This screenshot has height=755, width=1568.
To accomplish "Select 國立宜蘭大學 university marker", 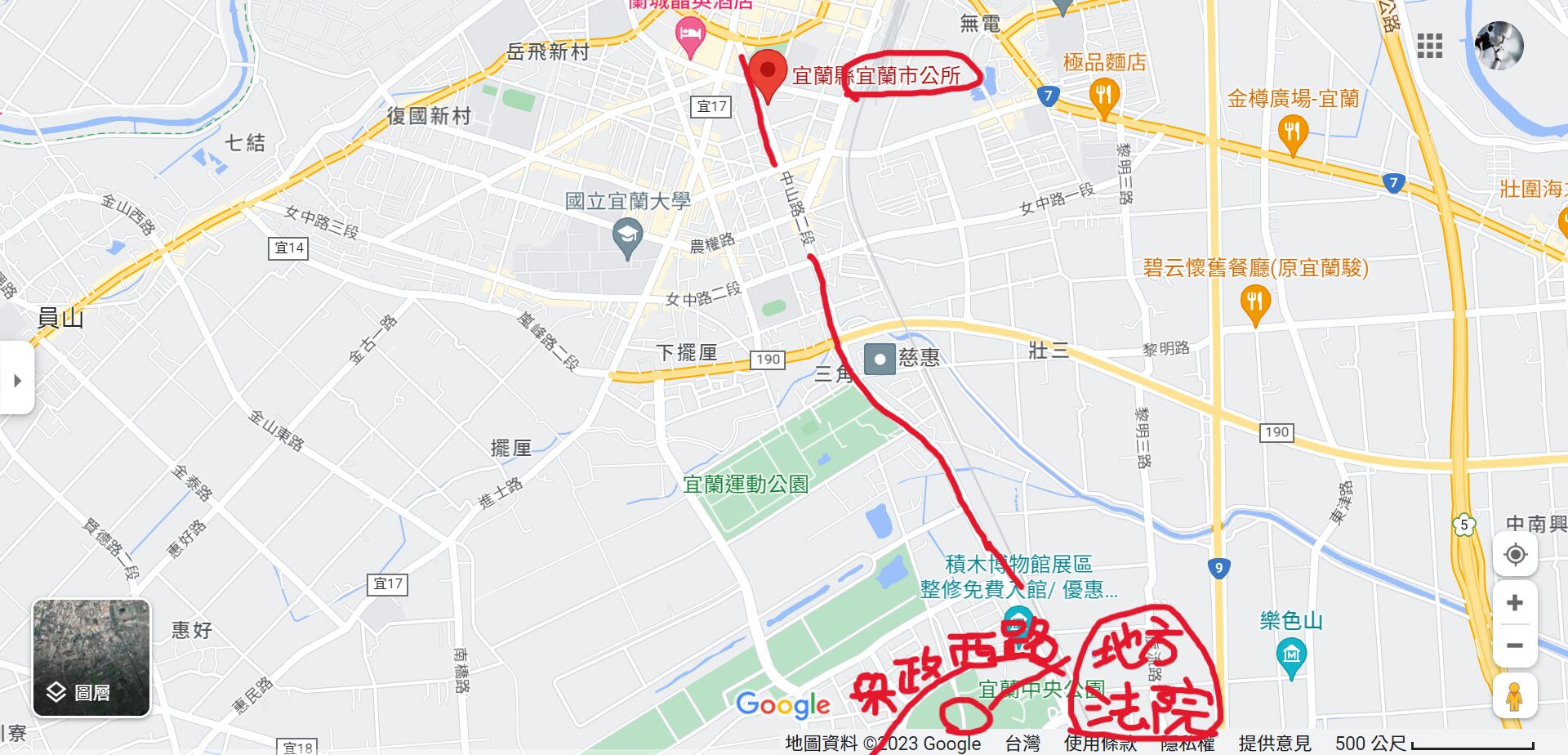I will click(627, 239).
